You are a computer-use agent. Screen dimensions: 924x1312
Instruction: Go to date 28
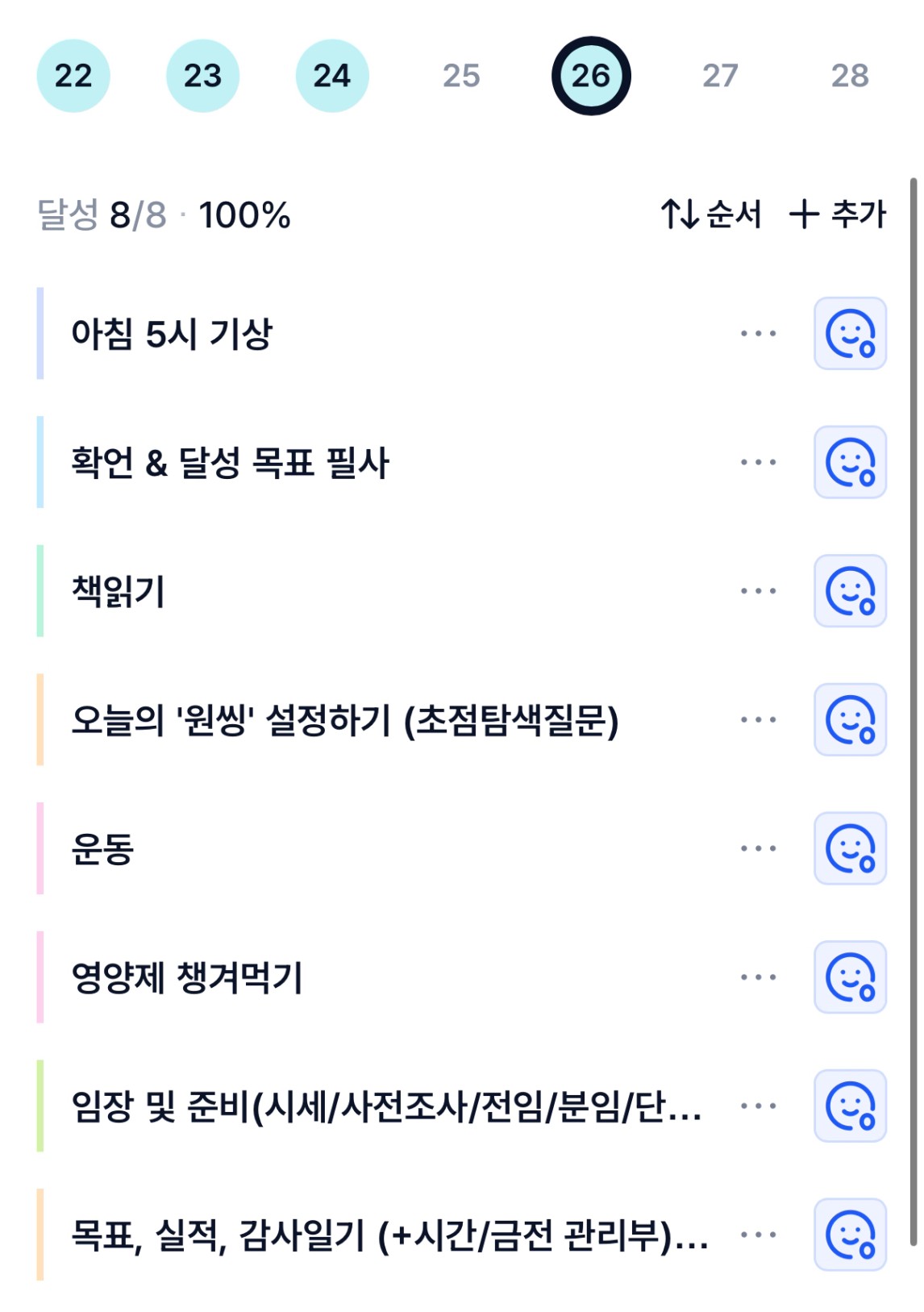[850, 76]
